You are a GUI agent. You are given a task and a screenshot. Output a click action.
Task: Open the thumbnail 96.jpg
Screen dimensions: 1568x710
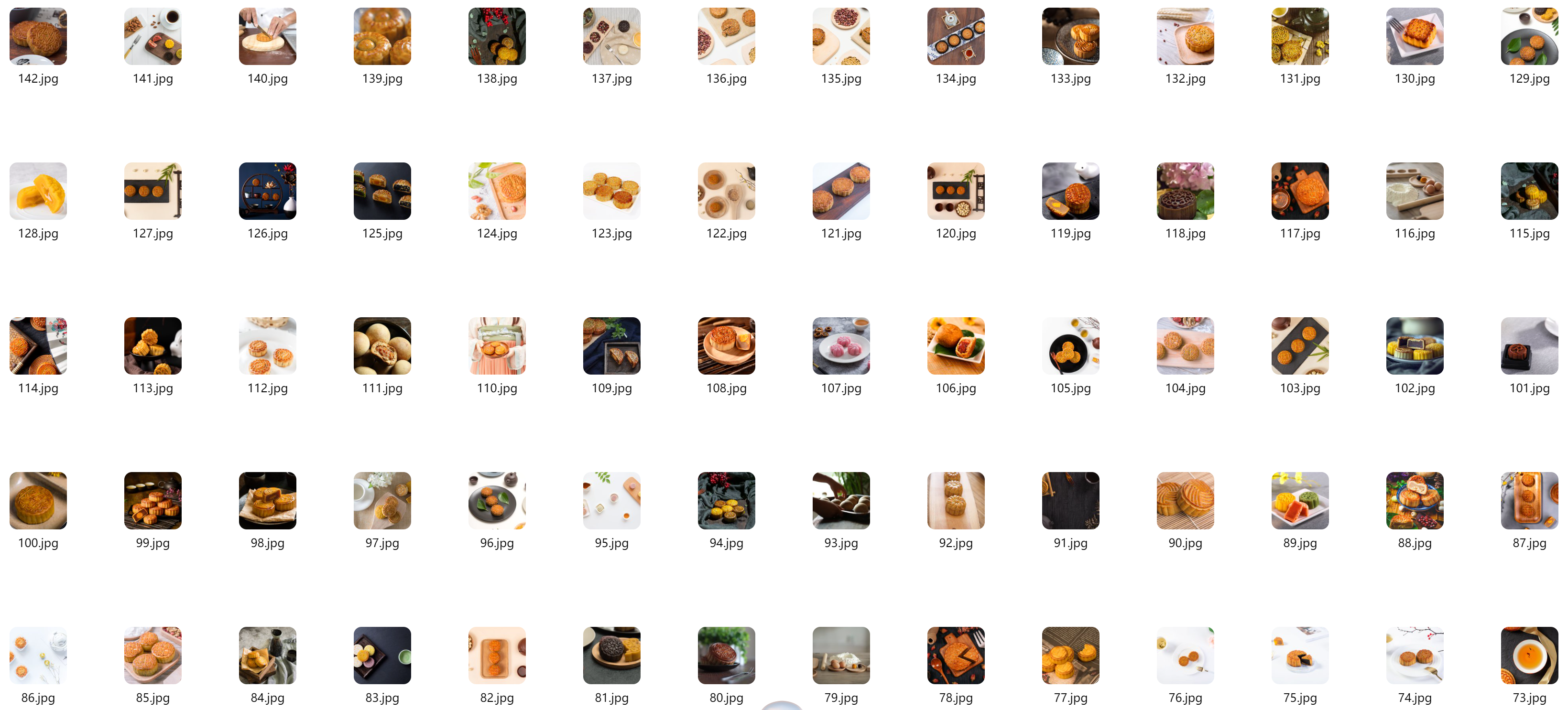coord(497,501)
